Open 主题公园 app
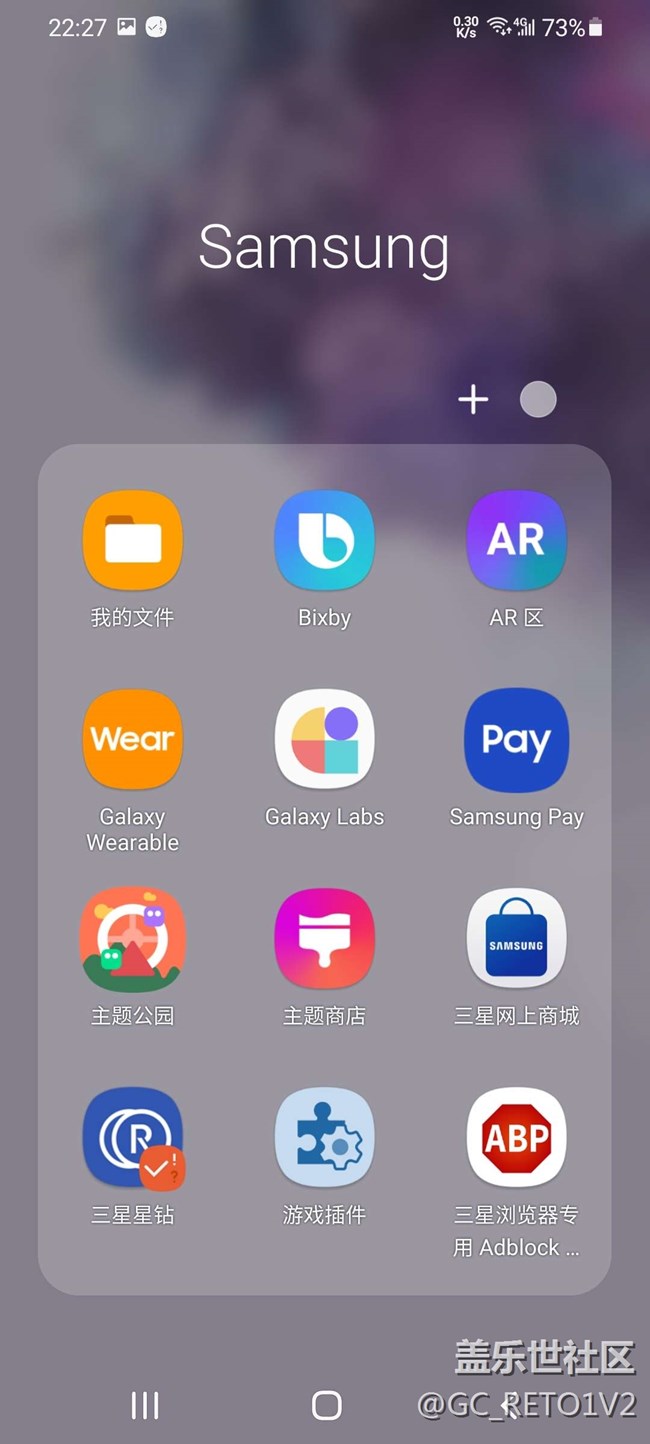Image resolution: width=650 pixels, height=1444 pixels. [133, 939]
